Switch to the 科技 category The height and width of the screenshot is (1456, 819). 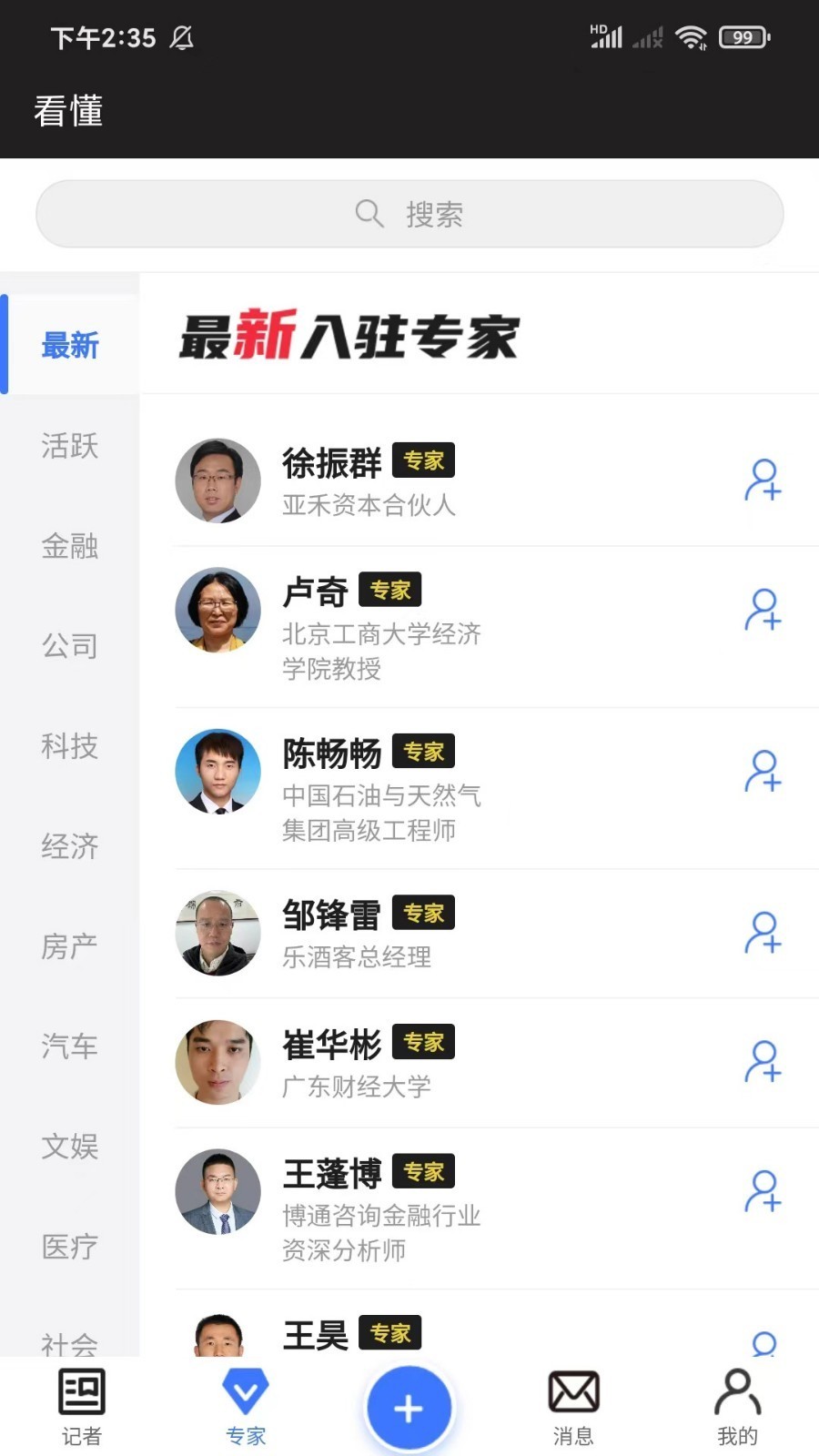(69, 747)
